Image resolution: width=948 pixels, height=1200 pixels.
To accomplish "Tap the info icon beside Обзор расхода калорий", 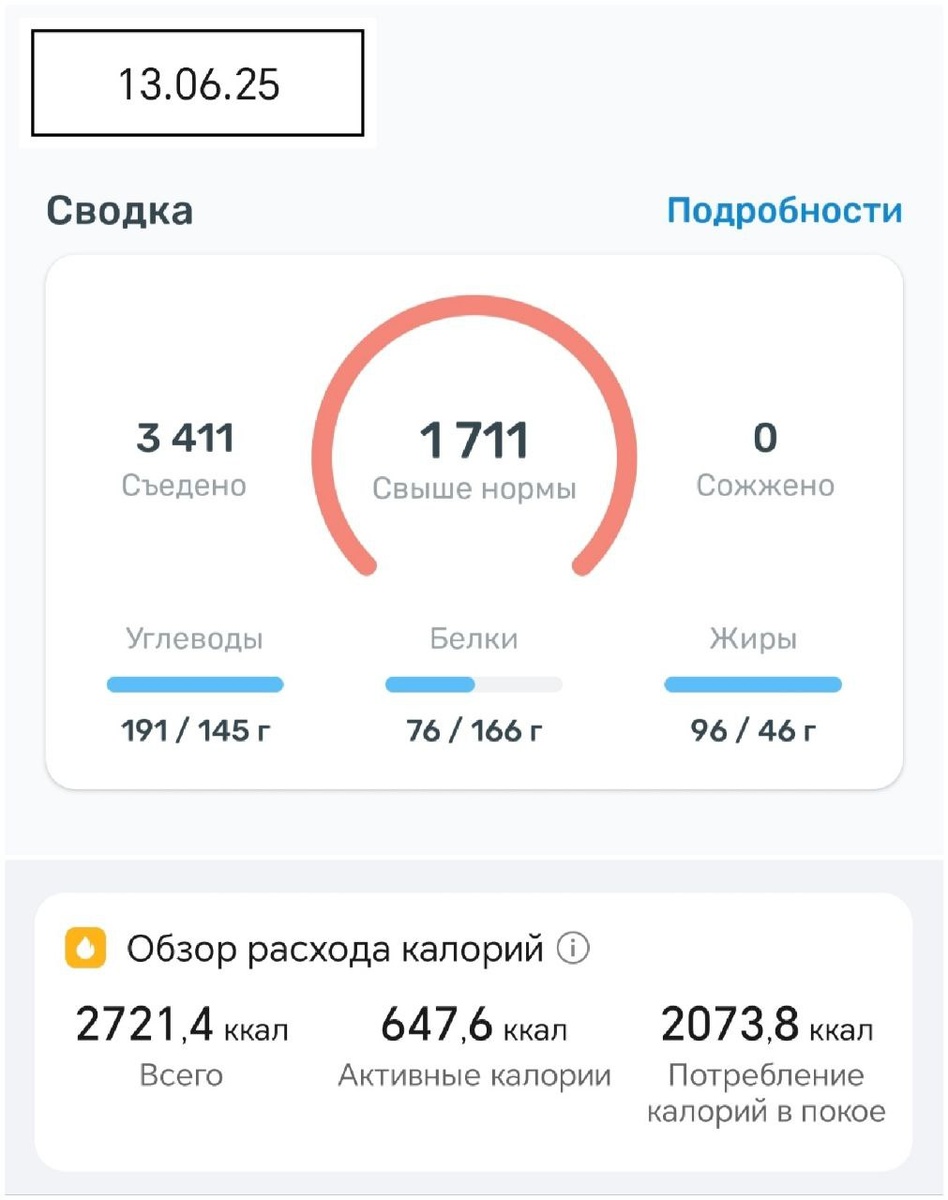I will (573, 948).
